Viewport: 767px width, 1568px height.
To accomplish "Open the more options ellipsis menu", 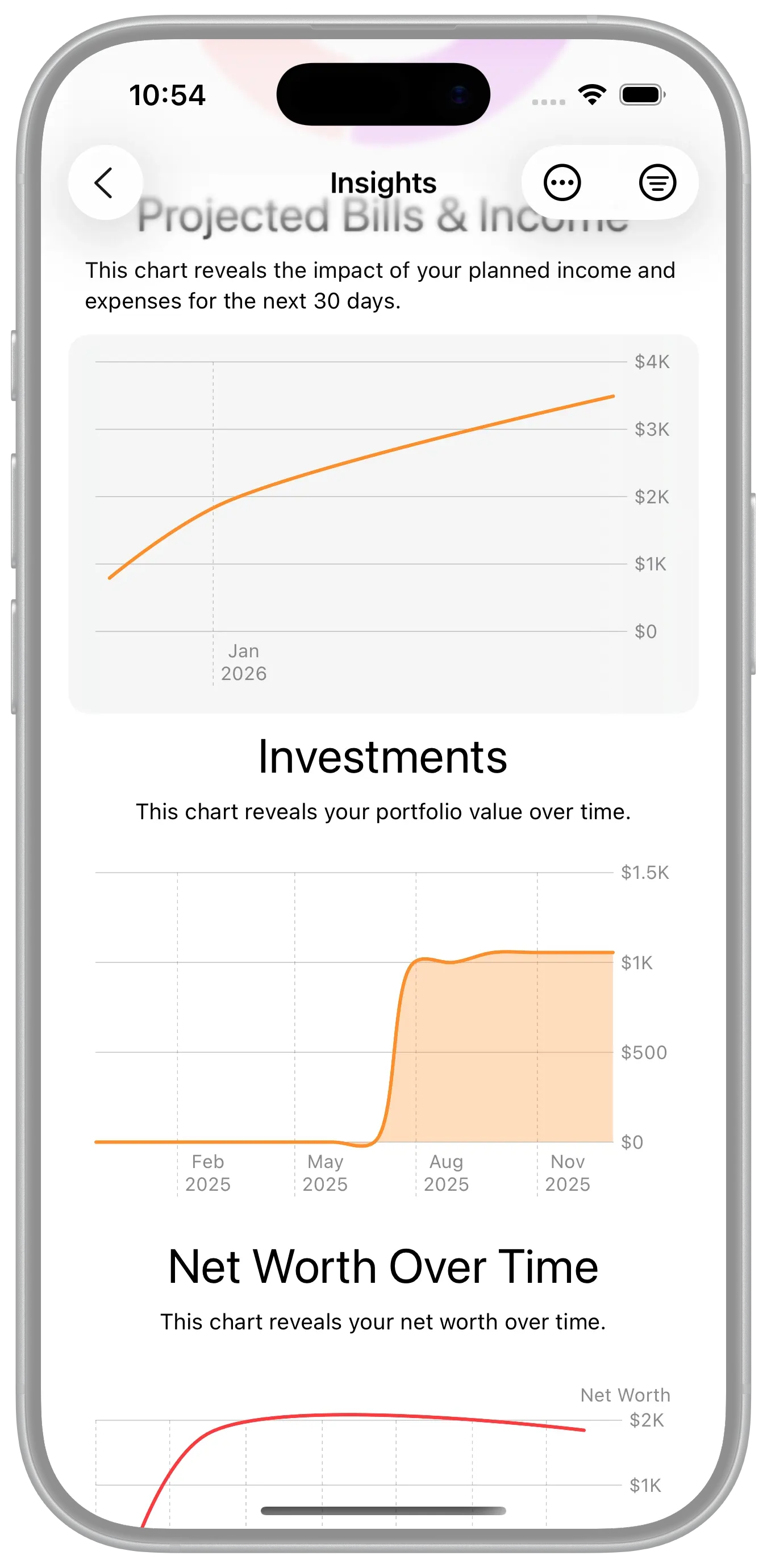I will (562, 182).
